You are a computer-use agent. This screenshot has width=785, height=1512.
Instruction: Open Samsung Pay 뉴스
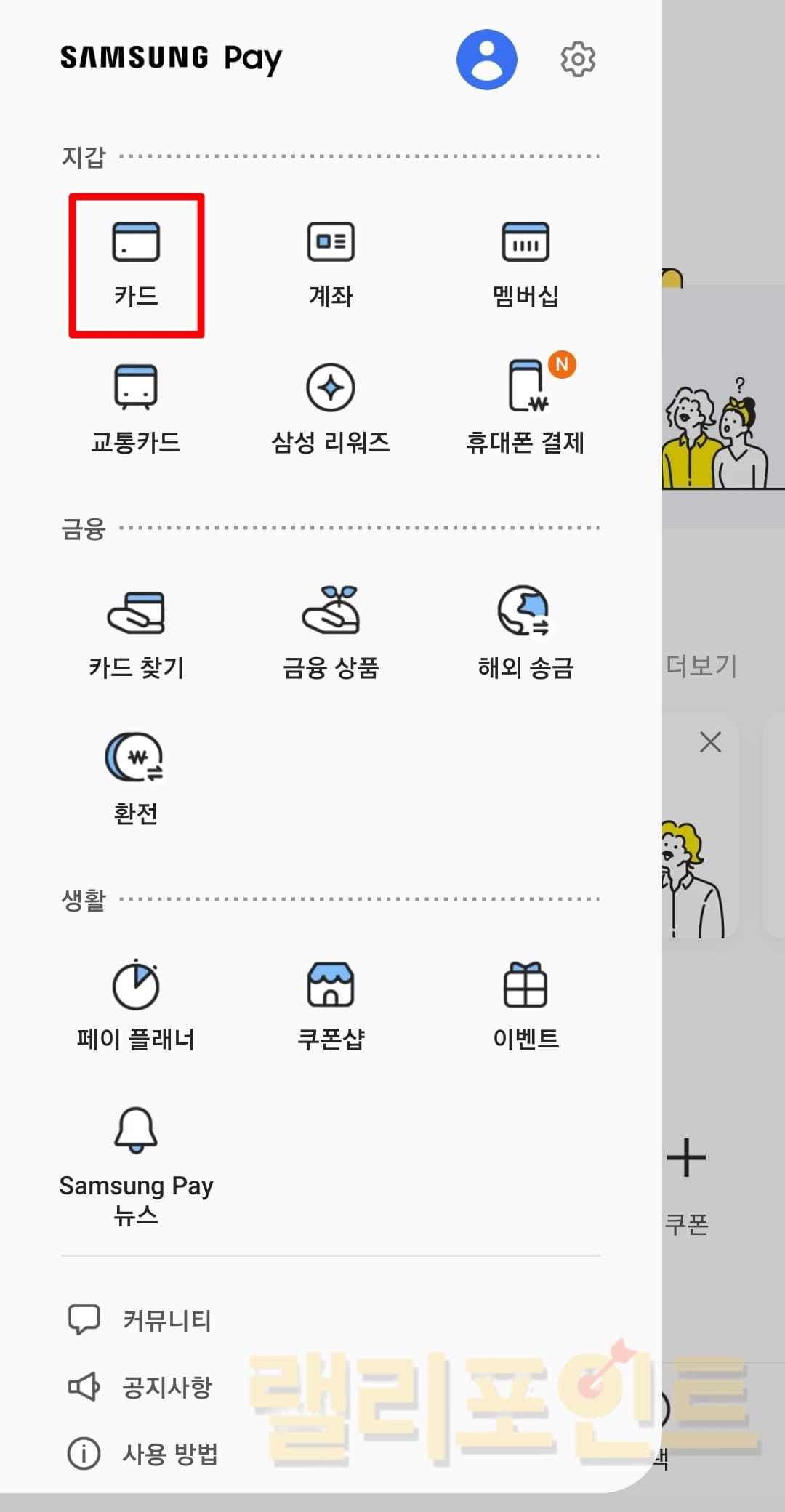click(136, 1165)
